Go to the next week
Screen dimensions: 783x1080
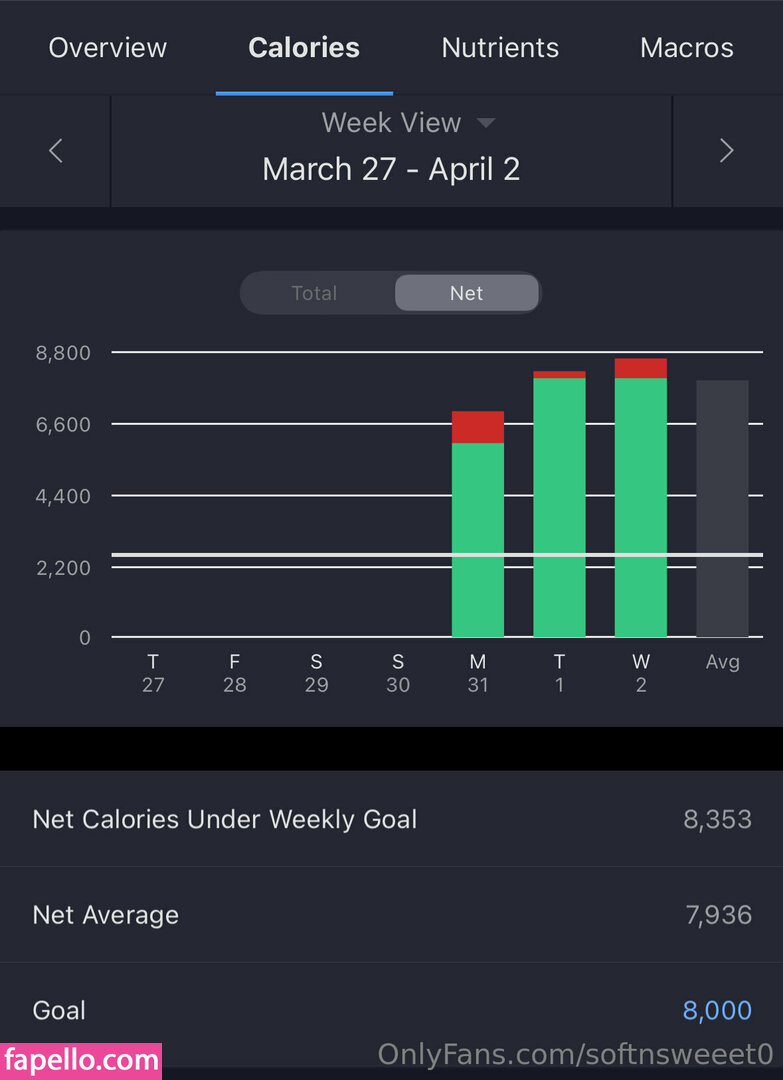[x=727, y=151]
